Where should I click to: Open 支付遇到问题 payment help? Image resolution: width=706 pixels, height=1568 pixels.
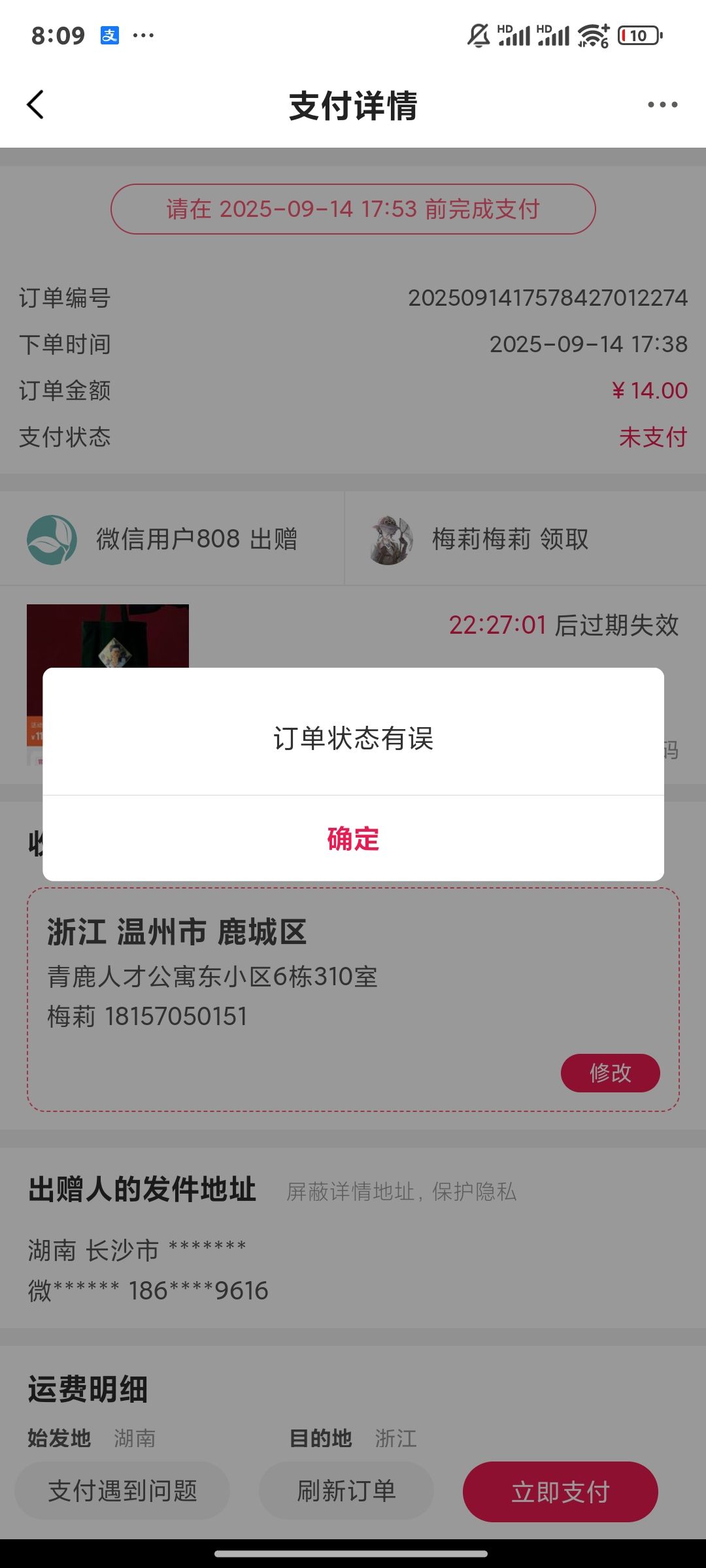122,1491
